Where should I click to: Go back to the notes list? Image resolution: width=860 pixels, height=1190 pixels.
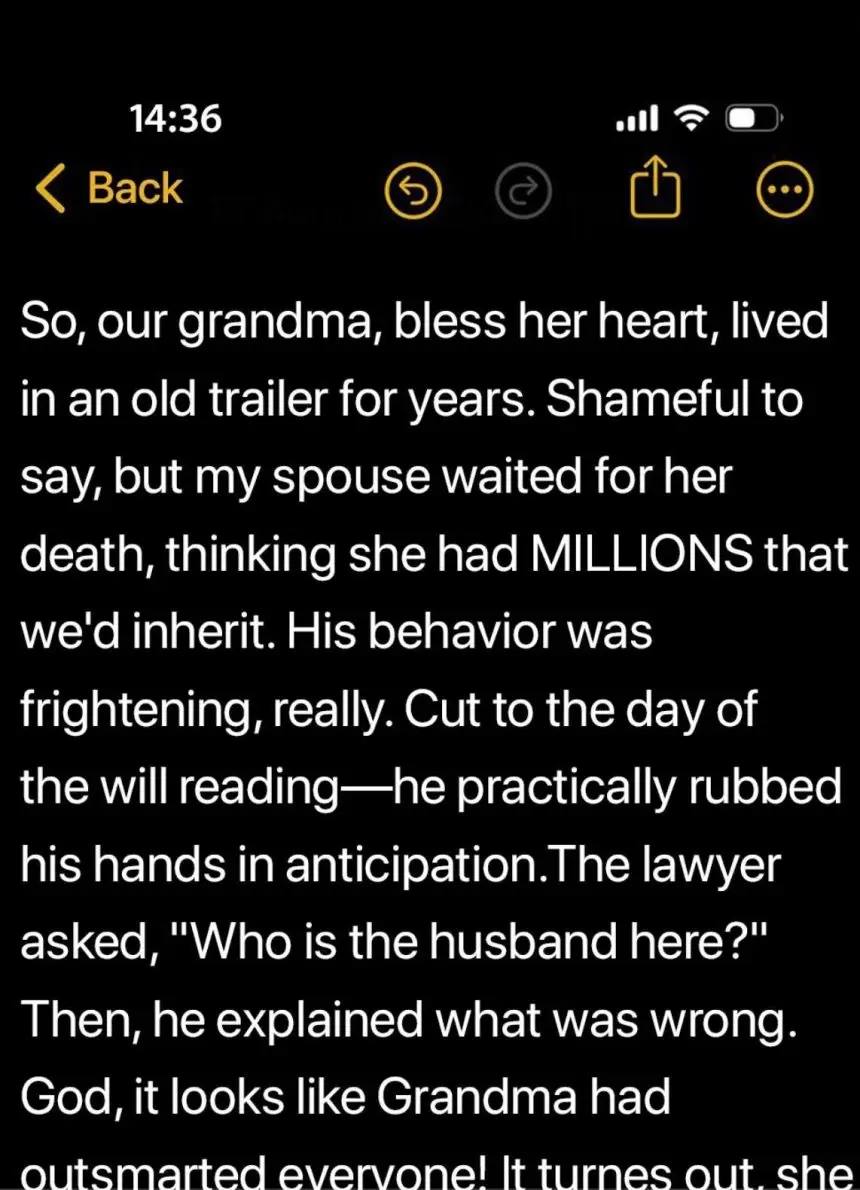coord(110,189)
